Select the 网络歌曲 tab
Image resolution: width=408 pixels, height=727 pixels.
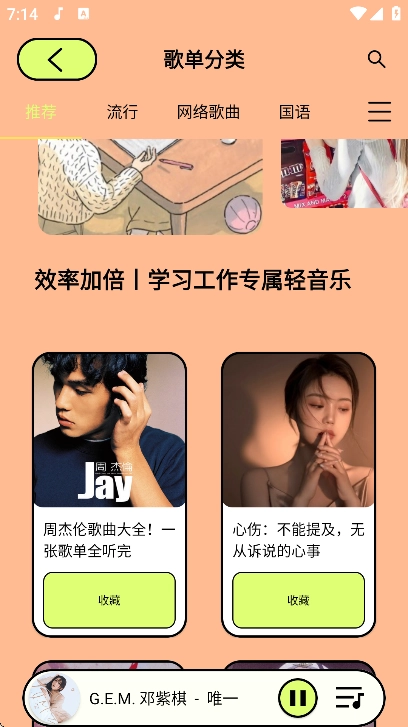(208, 112)
